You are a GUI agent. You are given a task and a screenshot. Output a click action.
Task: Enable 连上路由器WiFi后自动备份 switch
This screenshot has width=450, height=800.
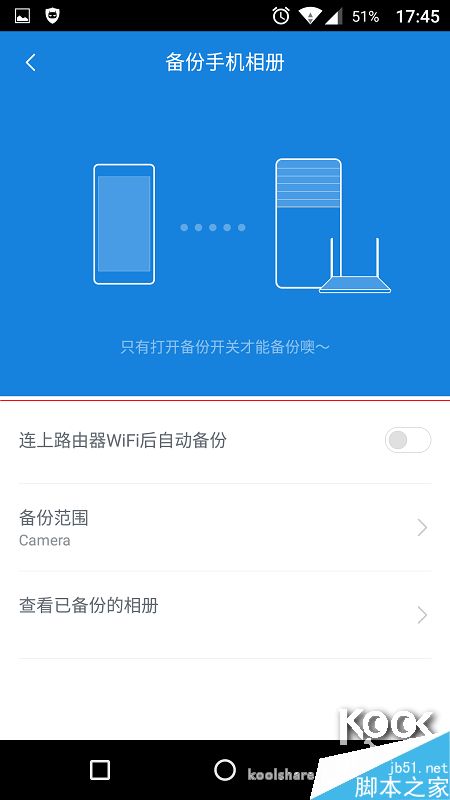click(408, 440)
